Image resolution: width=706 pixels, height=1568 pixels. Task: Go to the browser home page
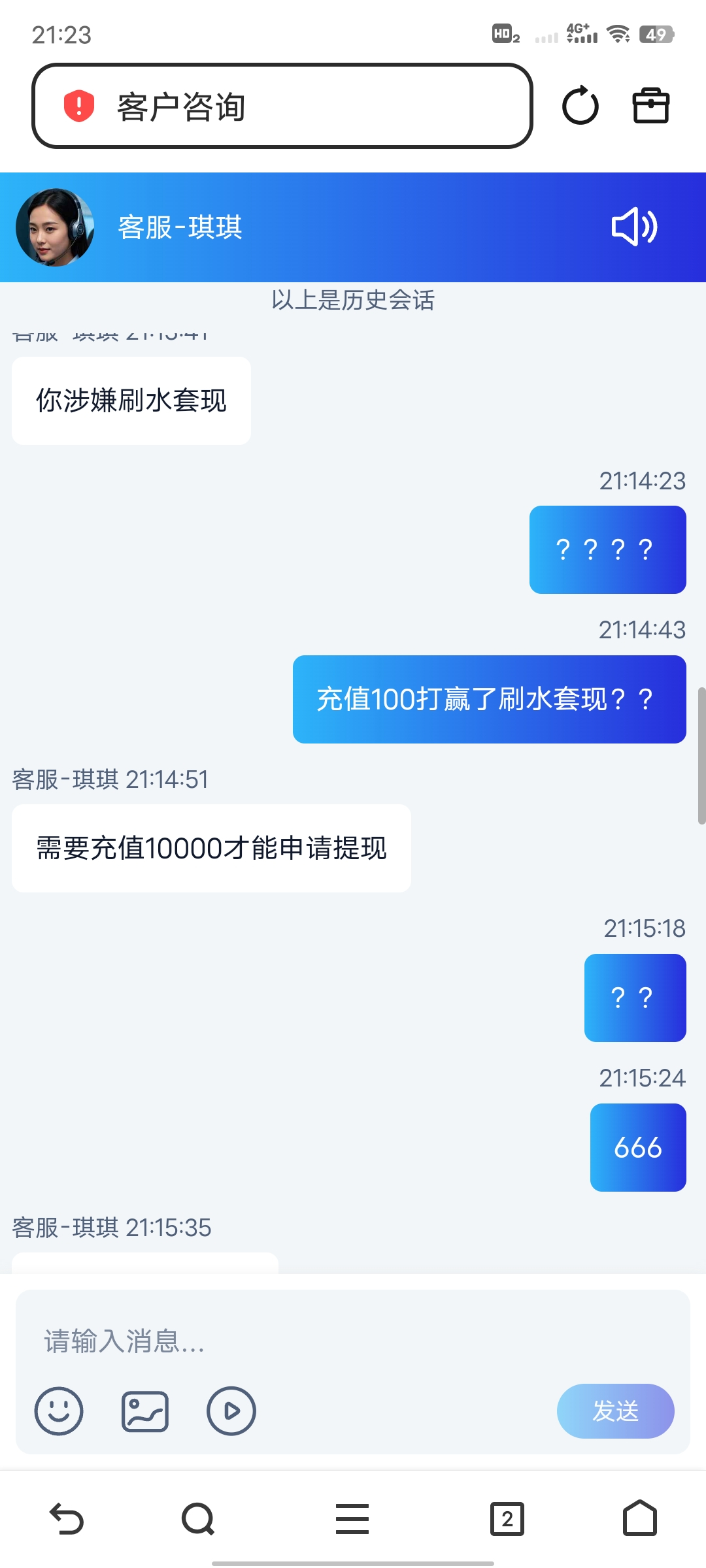coord(639,1518)
